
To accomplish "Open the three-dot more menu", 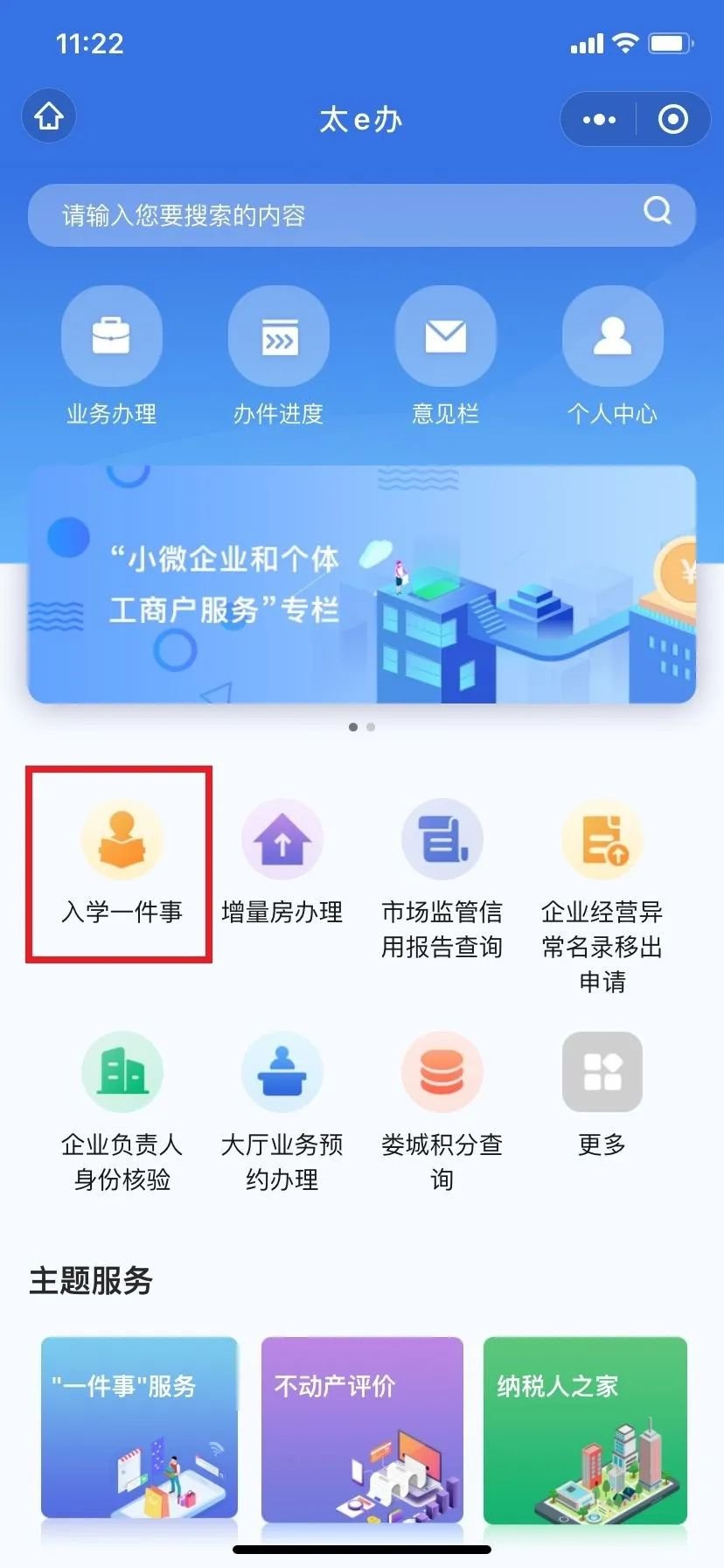I will pos(599,119).
